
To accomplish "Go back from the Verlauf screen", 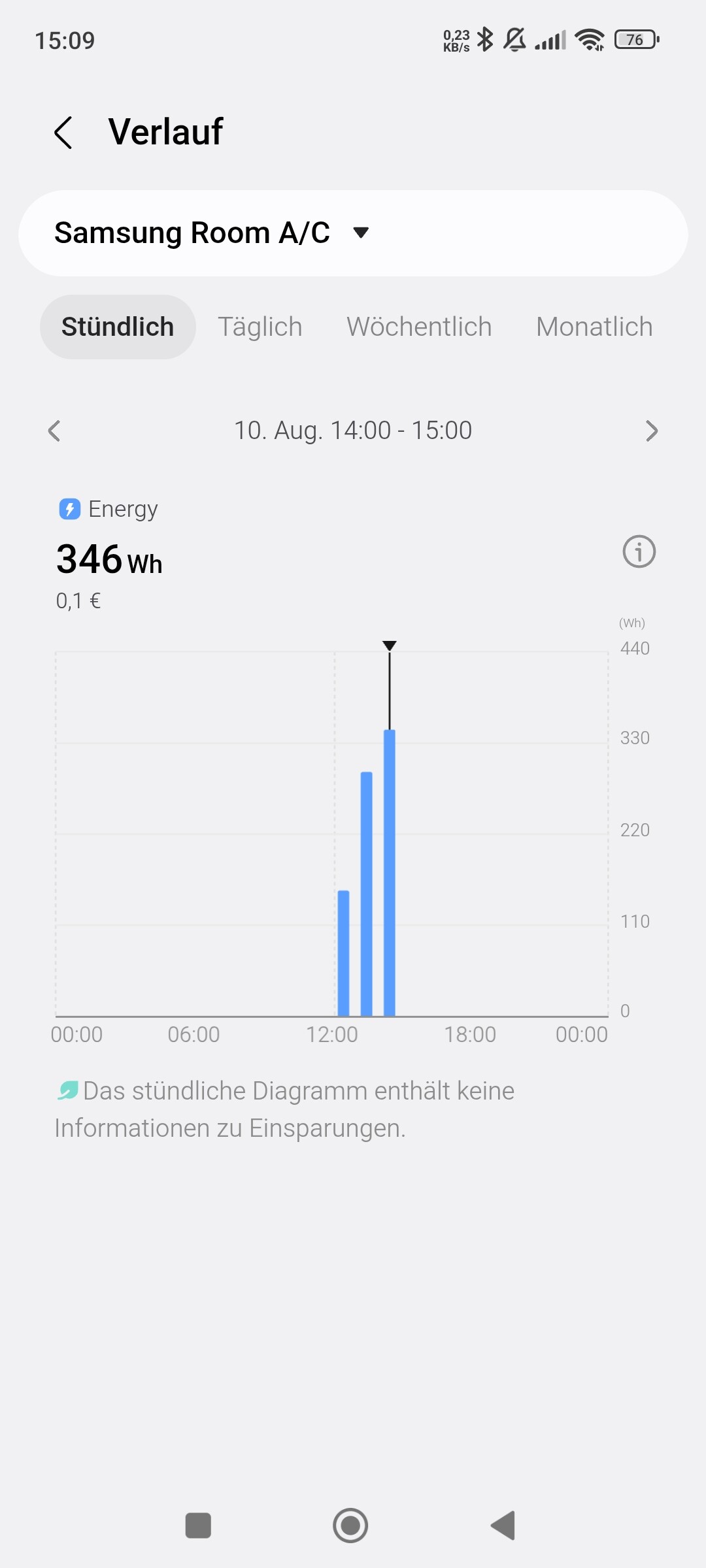I will [x=63, y=133].
